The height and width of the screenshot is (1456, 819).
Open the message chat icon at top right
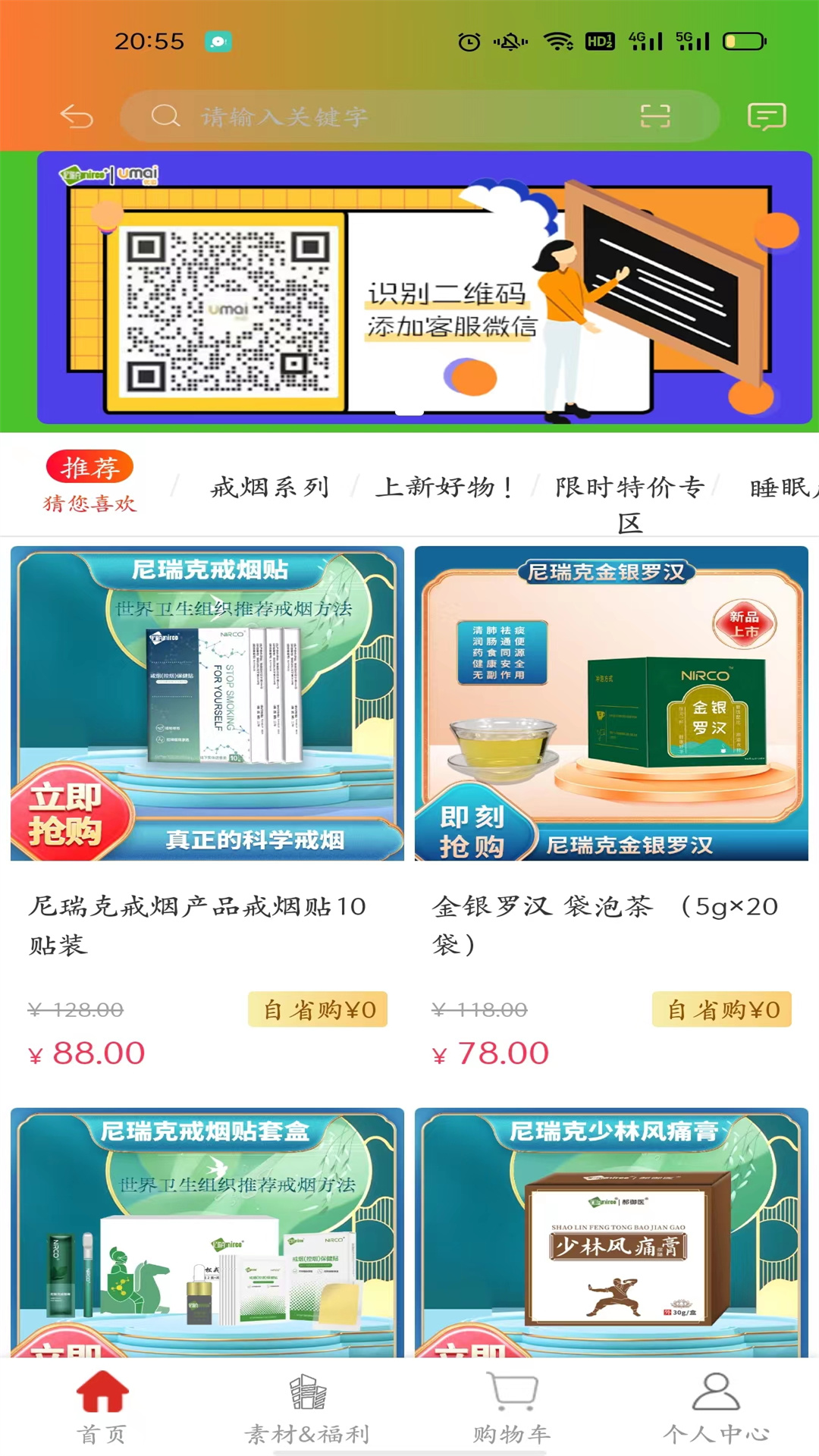pyautogui.click(x=768, y=117)
